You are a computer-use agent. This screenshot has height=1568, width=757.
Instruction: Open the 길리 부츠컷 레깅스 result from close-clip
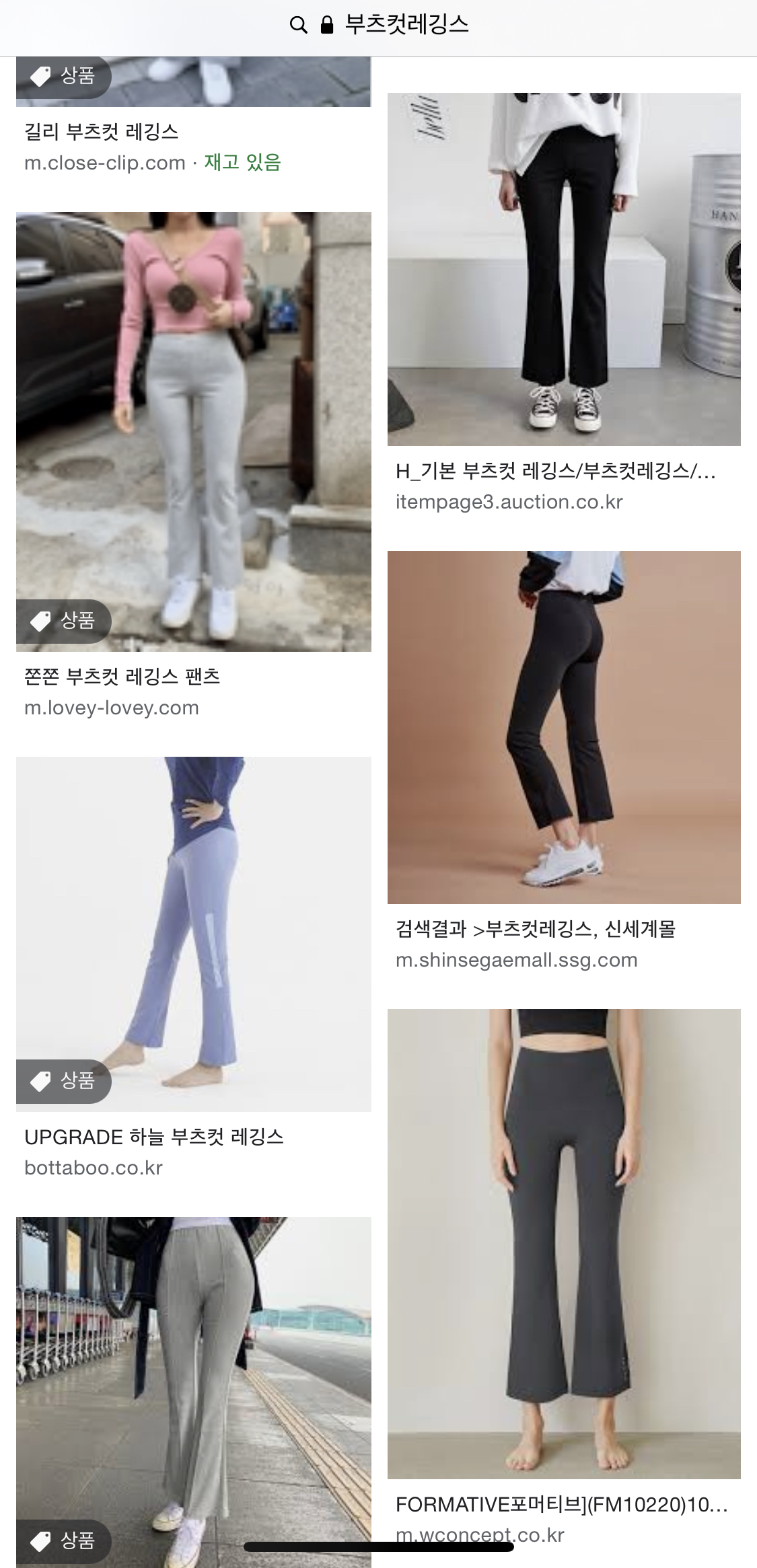click(x=101, y=131)
